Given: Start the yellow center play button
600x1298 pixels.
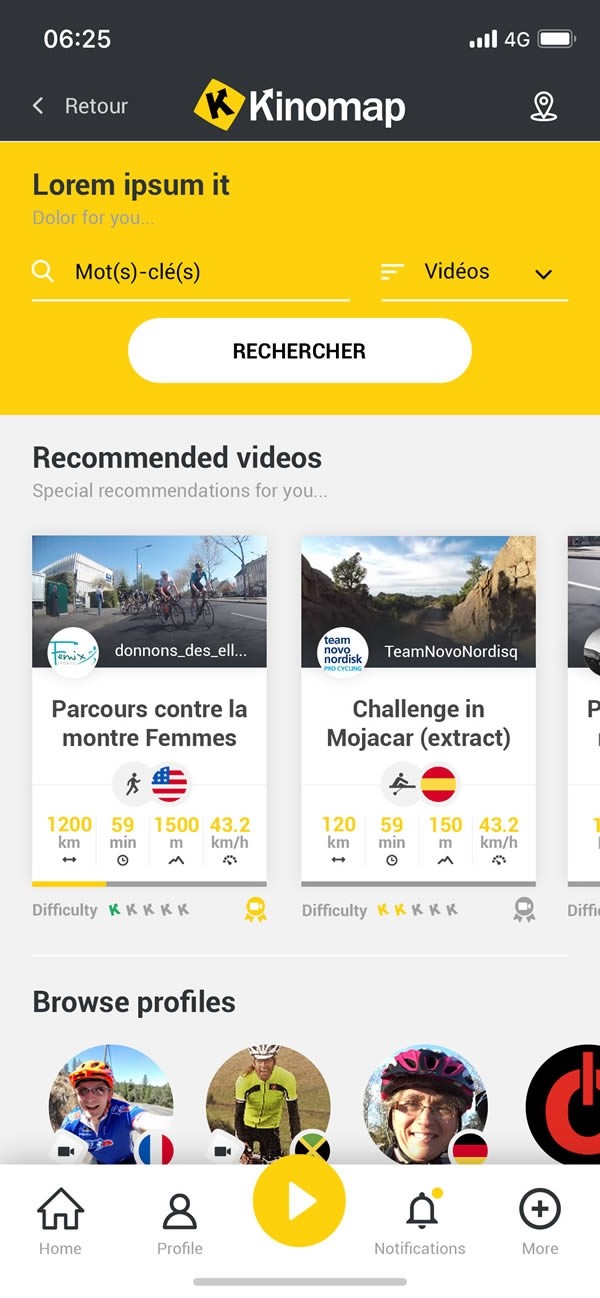Looking at the screenshot, I should pos(299,1201).
